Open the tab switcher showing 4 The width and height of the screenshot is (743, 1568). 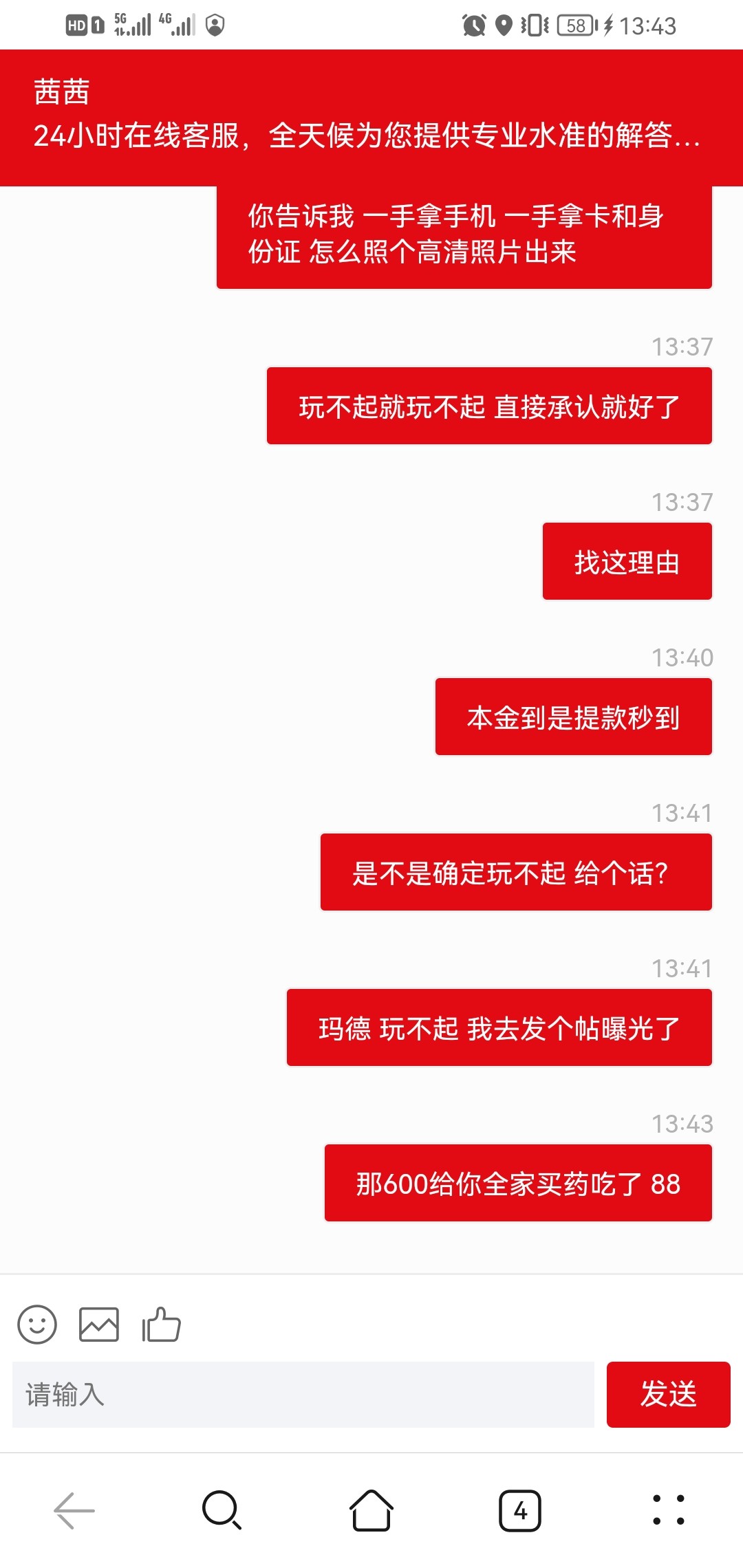coord(520,1510)
